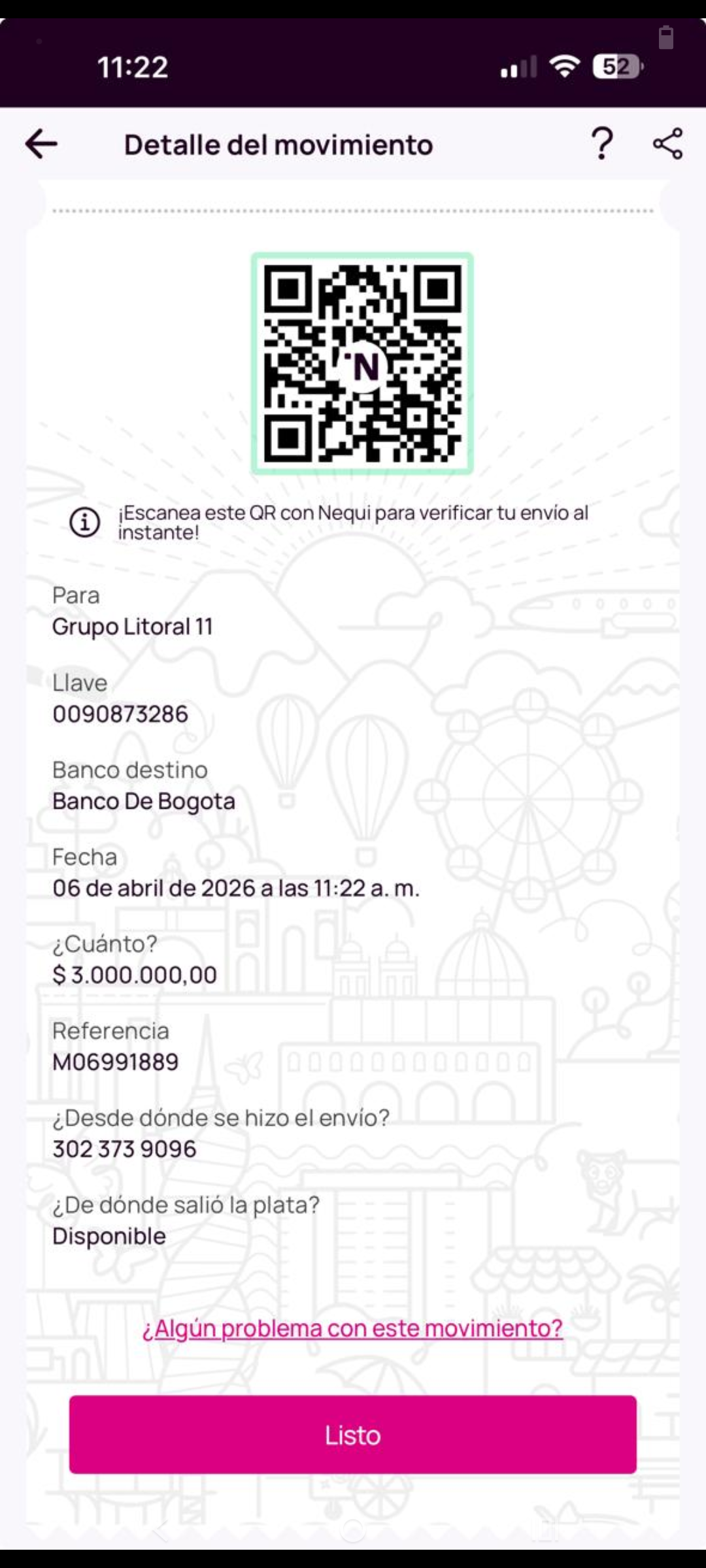
Task: Open the help question mark icon
Action: (x=601, y=144)
